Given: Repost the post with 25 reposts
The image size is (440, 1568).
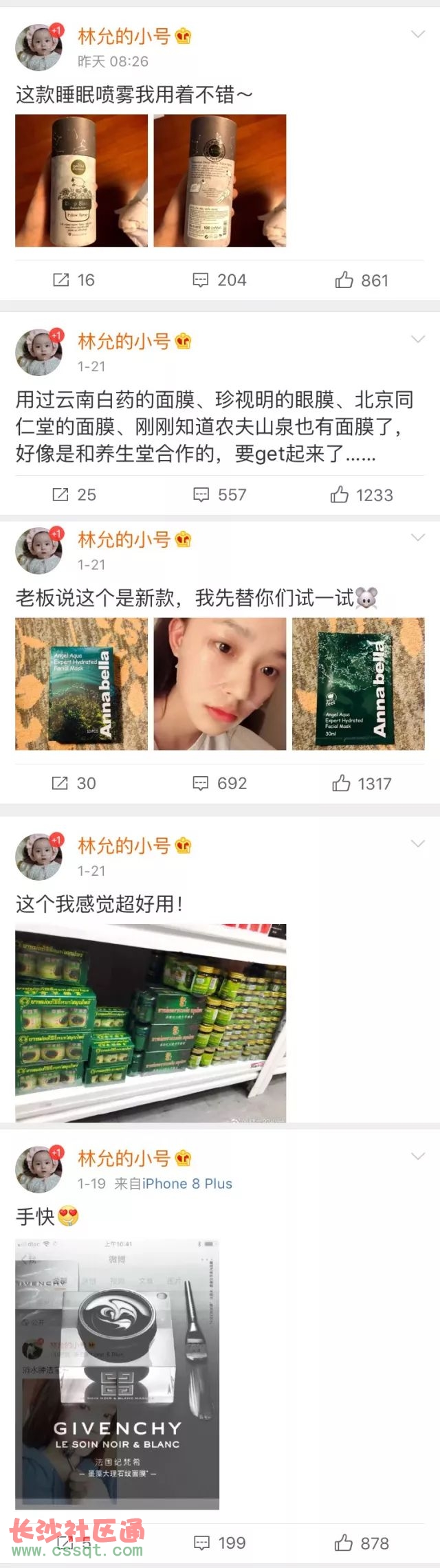Looking at the screenshot, I should [x=74, y=495].
